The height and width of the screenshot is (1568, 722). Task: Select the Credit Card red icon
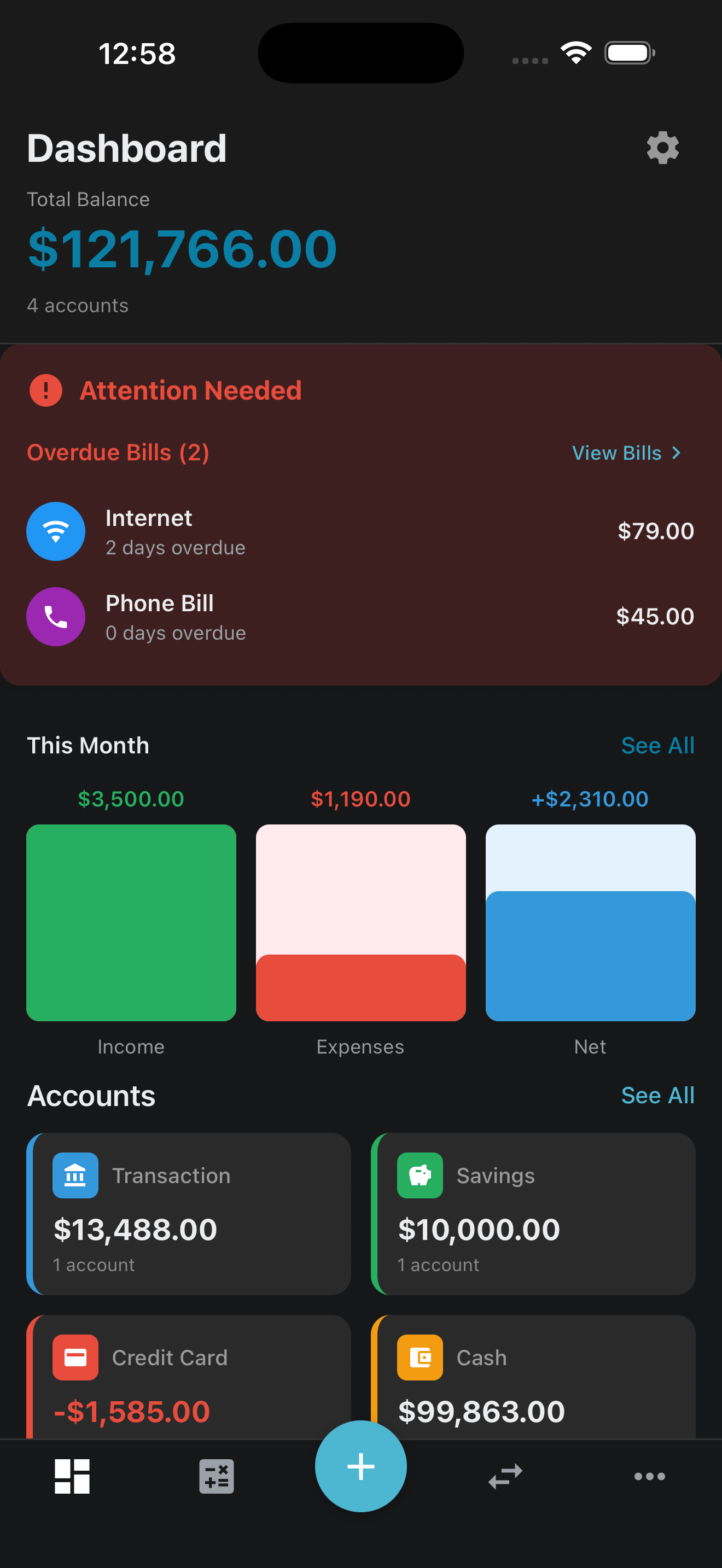[75, 1357]
